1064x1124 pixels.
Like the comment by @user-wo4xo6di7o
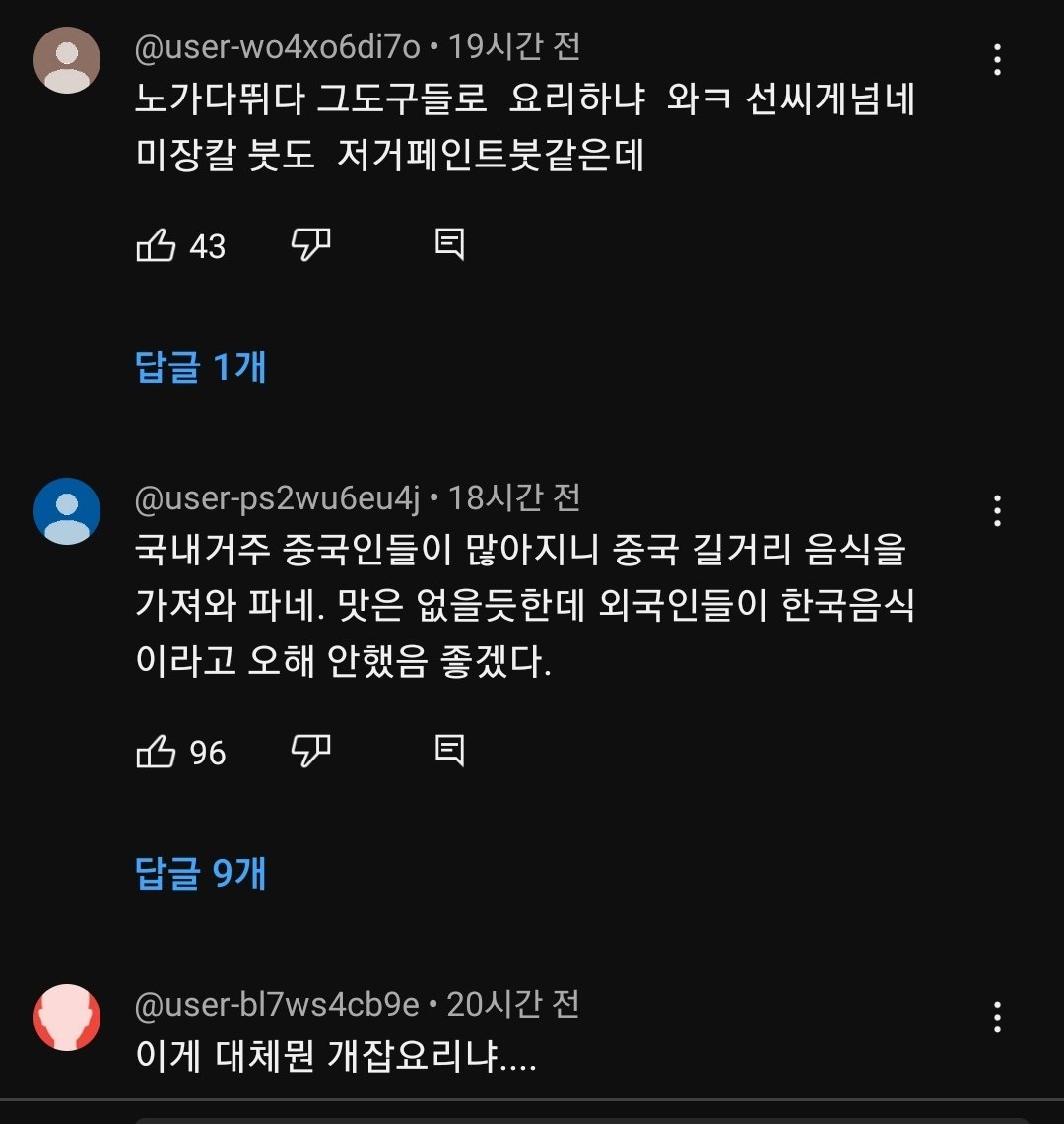156,245
